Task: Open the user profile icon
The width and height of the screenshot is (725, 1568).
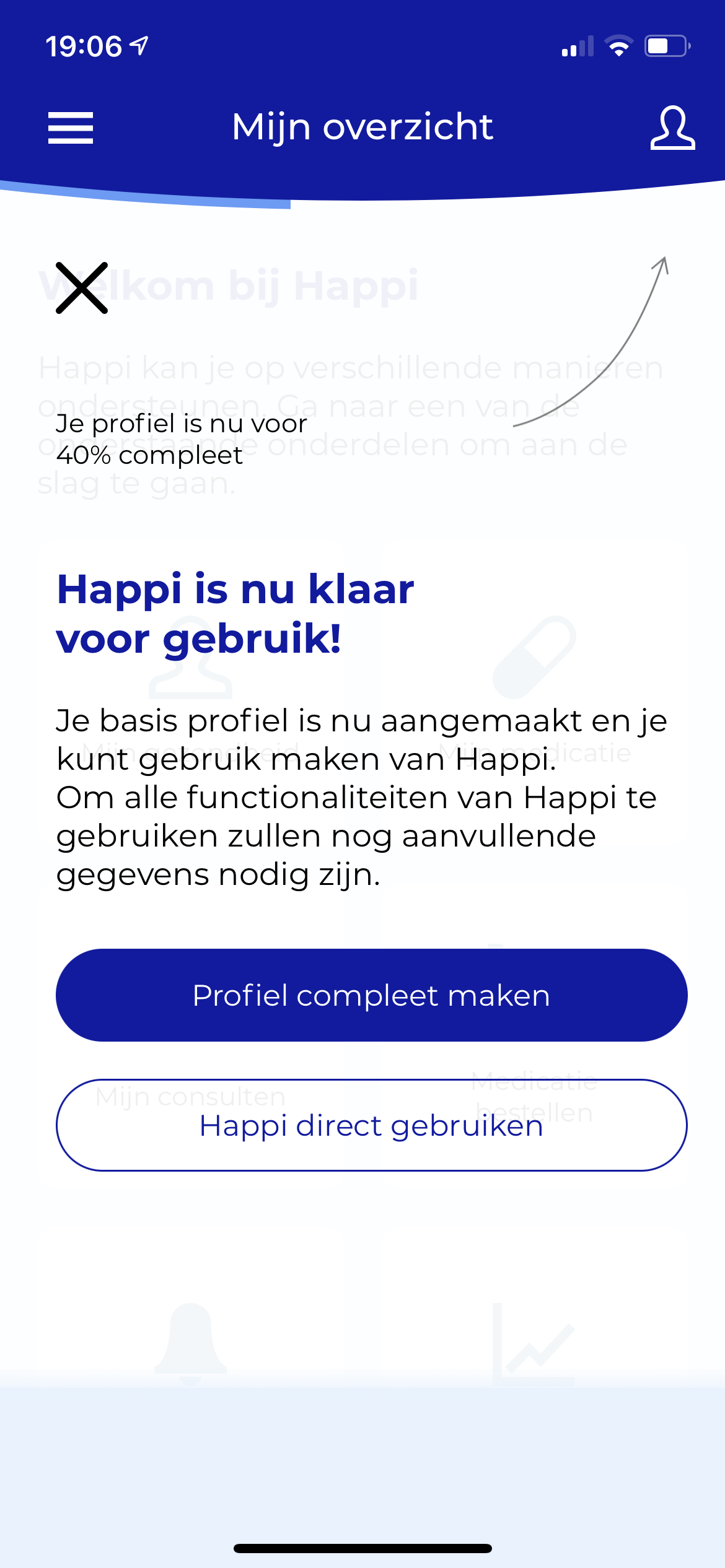Action: [672, 128]
